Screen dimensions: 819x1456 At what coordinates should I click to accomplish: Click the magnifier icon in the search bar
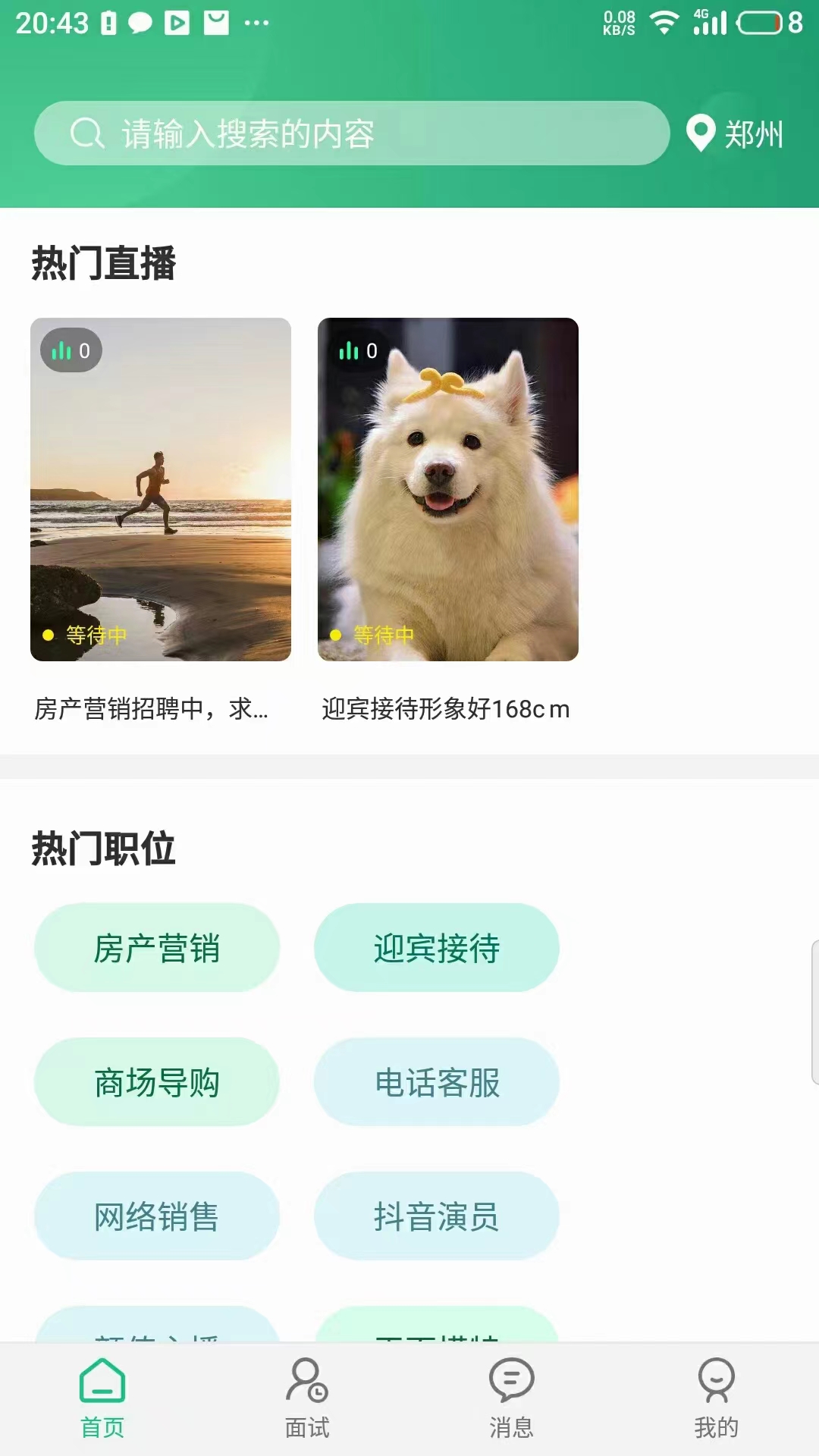(x=87, y=133)
